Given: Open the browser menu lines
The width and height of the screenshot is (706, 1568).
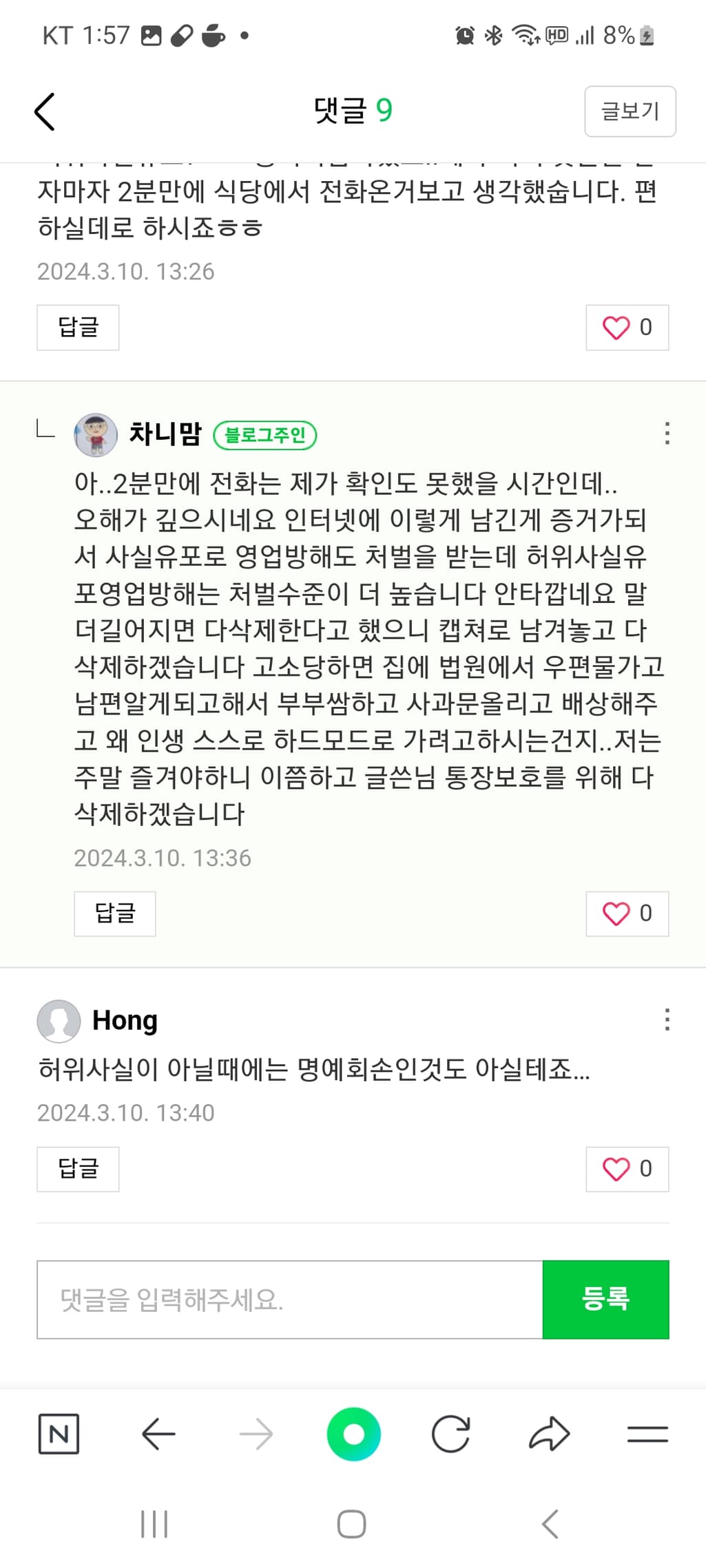Looking at the screenshot, I should pyautogui.click(x=647, y=1434).
